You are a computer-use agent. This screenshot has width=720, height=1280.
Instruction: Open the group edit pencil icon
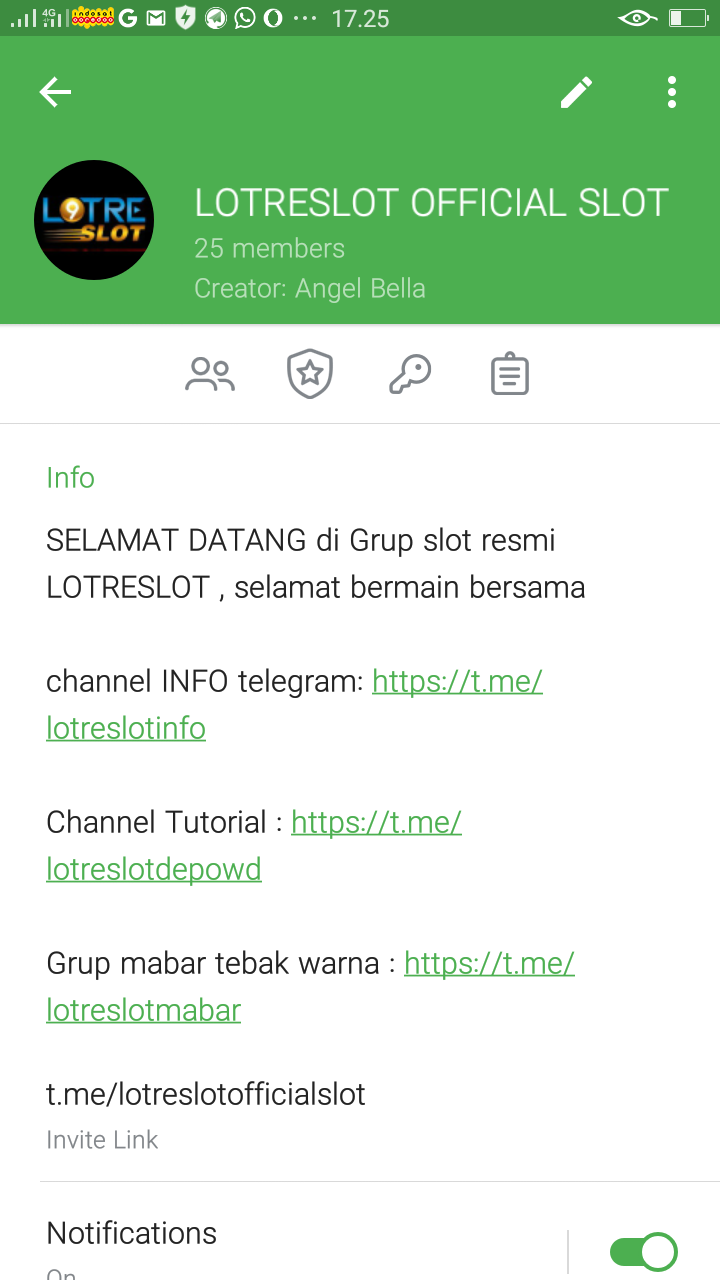(x=576, y=91)
